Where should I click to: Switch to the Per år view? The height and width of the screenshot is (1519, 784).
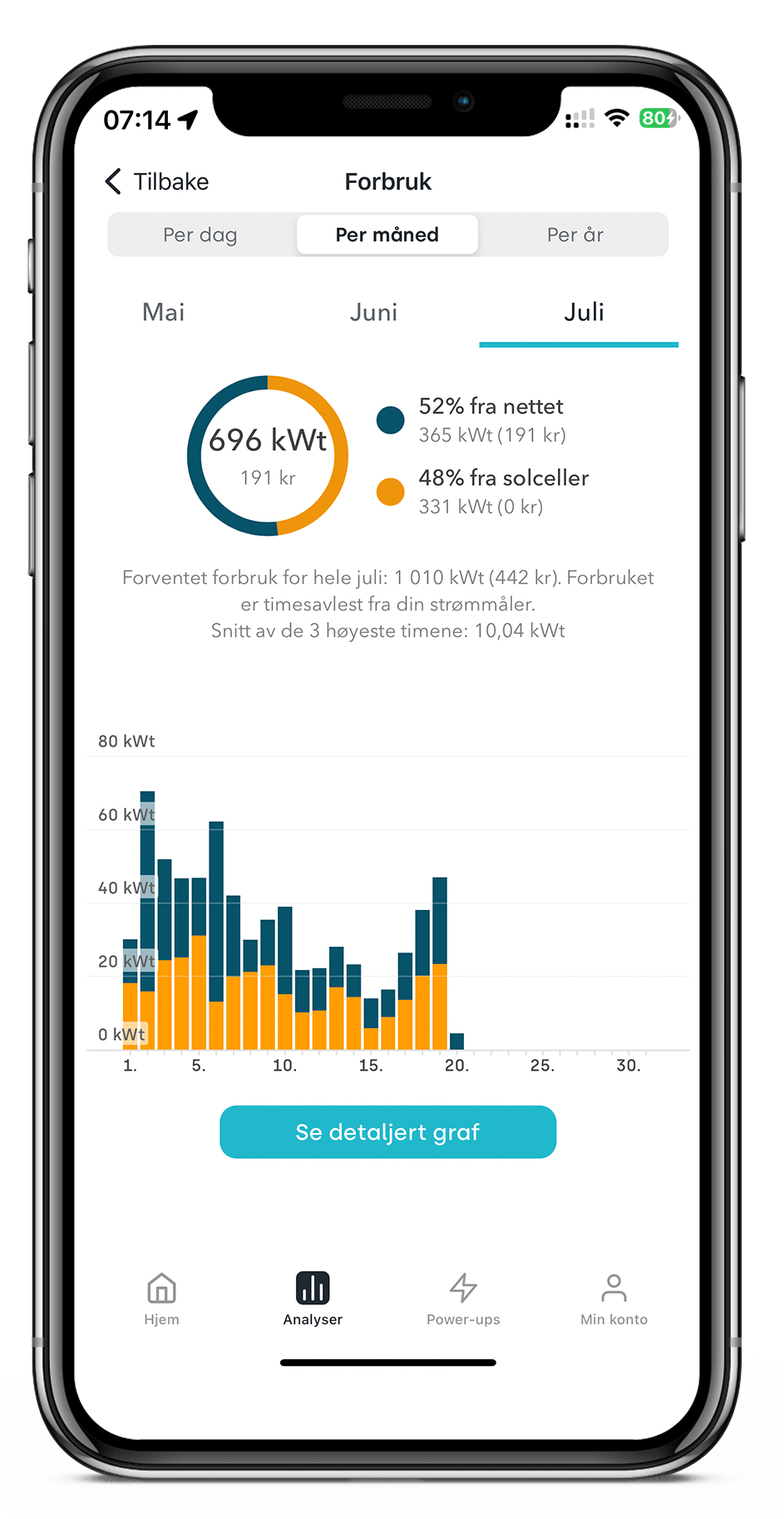574,235
